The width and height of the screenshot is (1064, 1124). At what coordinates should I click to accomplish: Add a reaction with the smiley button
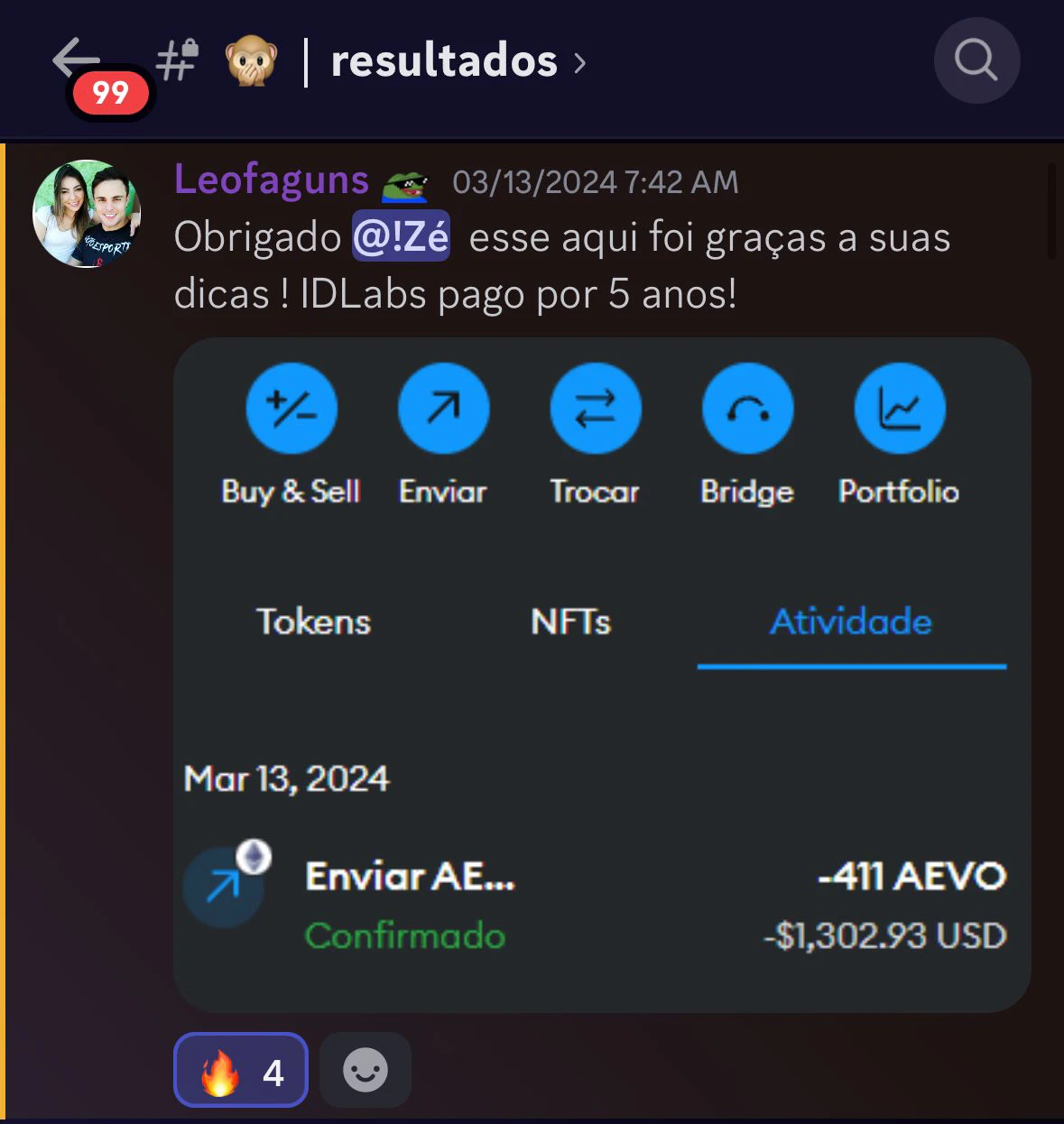coord(364,1070)
